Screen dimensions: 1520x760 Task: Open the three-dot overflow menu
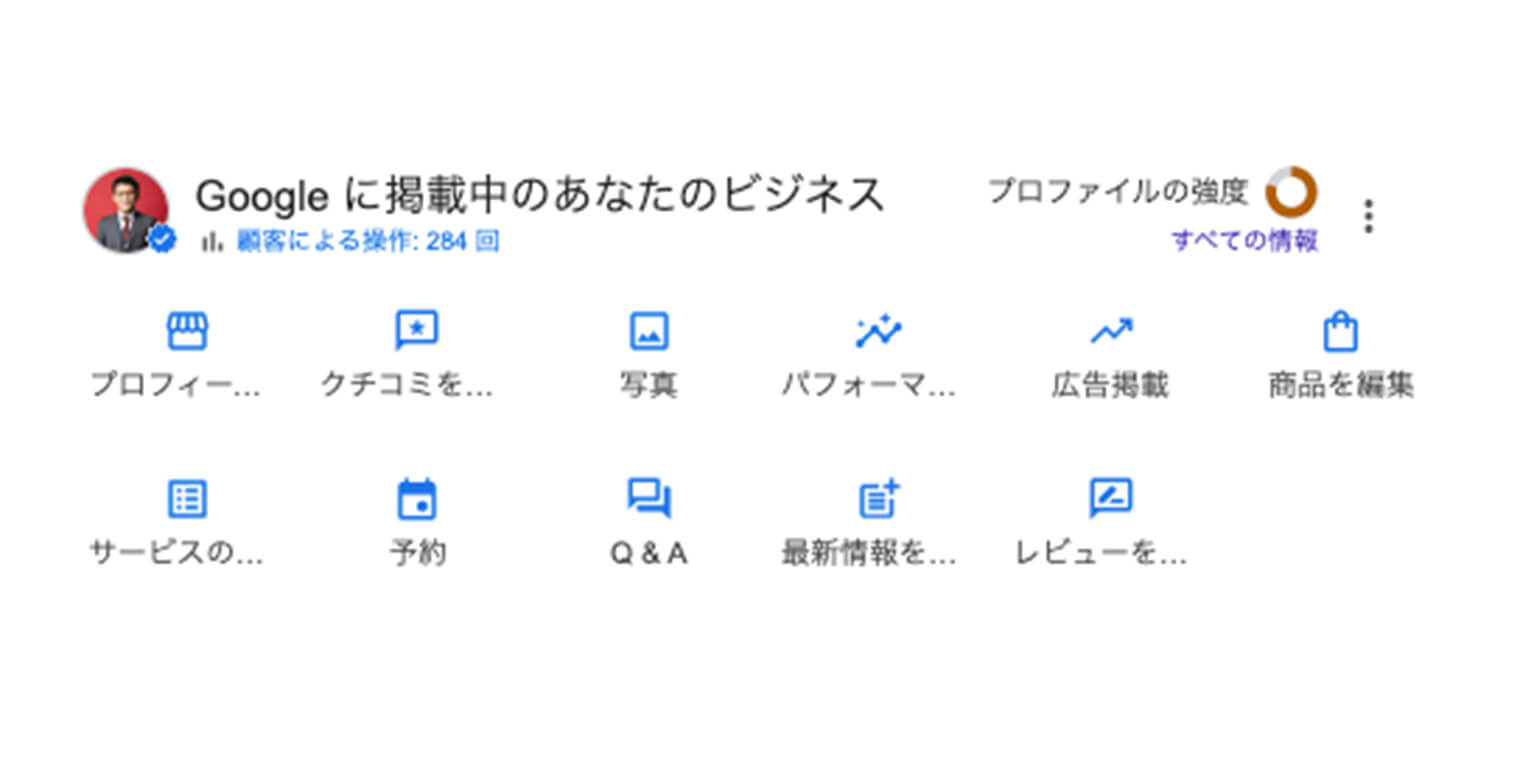[x=1368, y=216]
